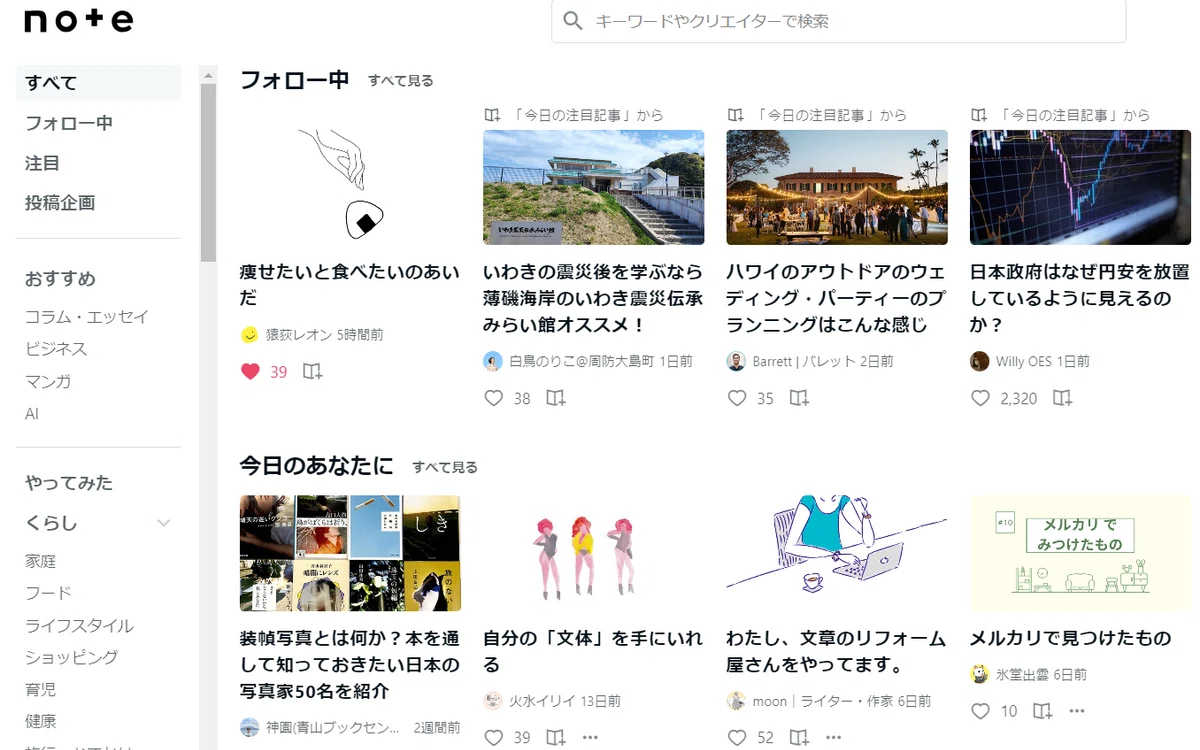View all 今日のあなたに posts via すべて見る
Image resolution: width=1200 pixels, height=750 pixels.
[x=445, y=467]
